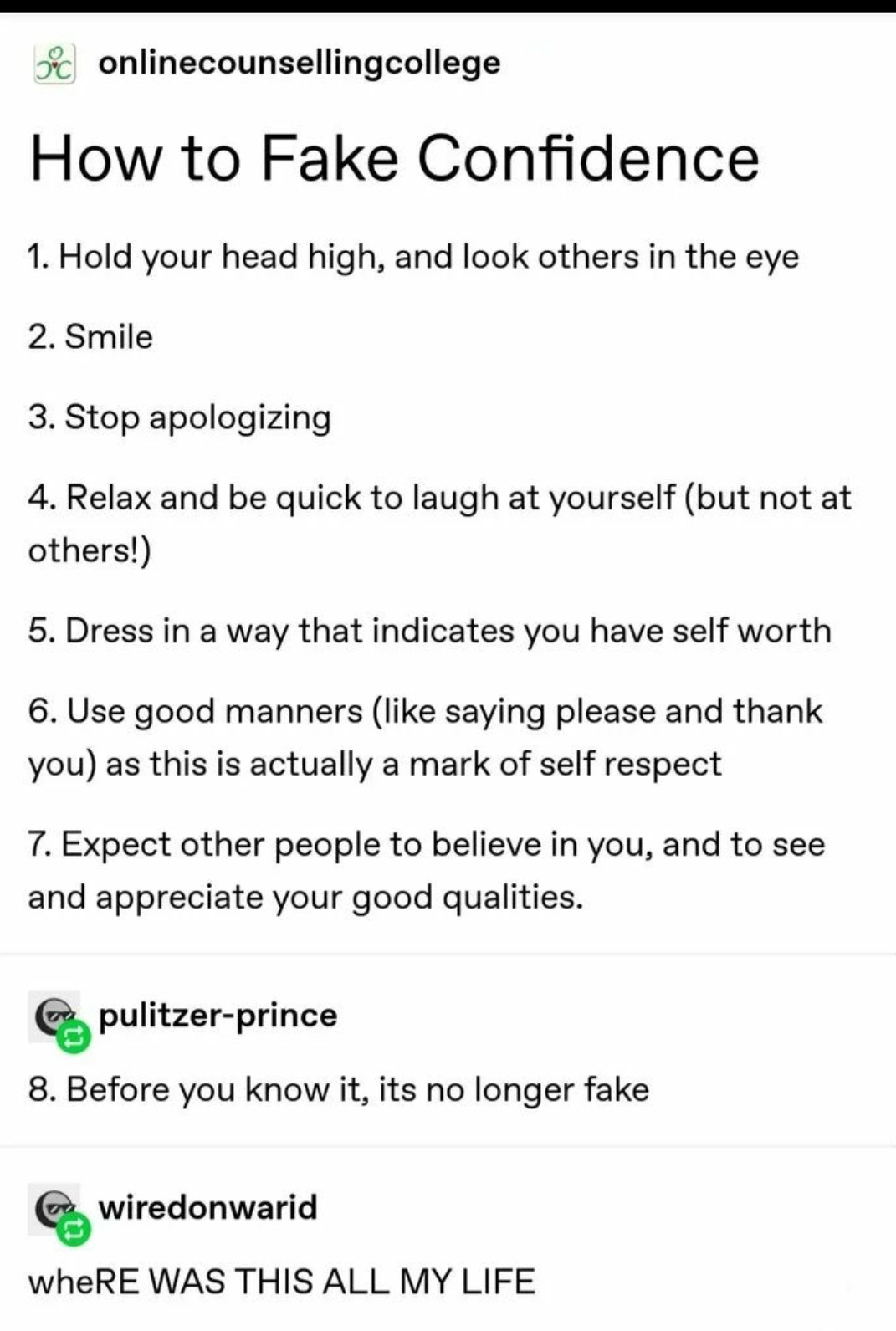
Task: Select the post title How to Fake Confidence
Action: (x=393, y=159)
